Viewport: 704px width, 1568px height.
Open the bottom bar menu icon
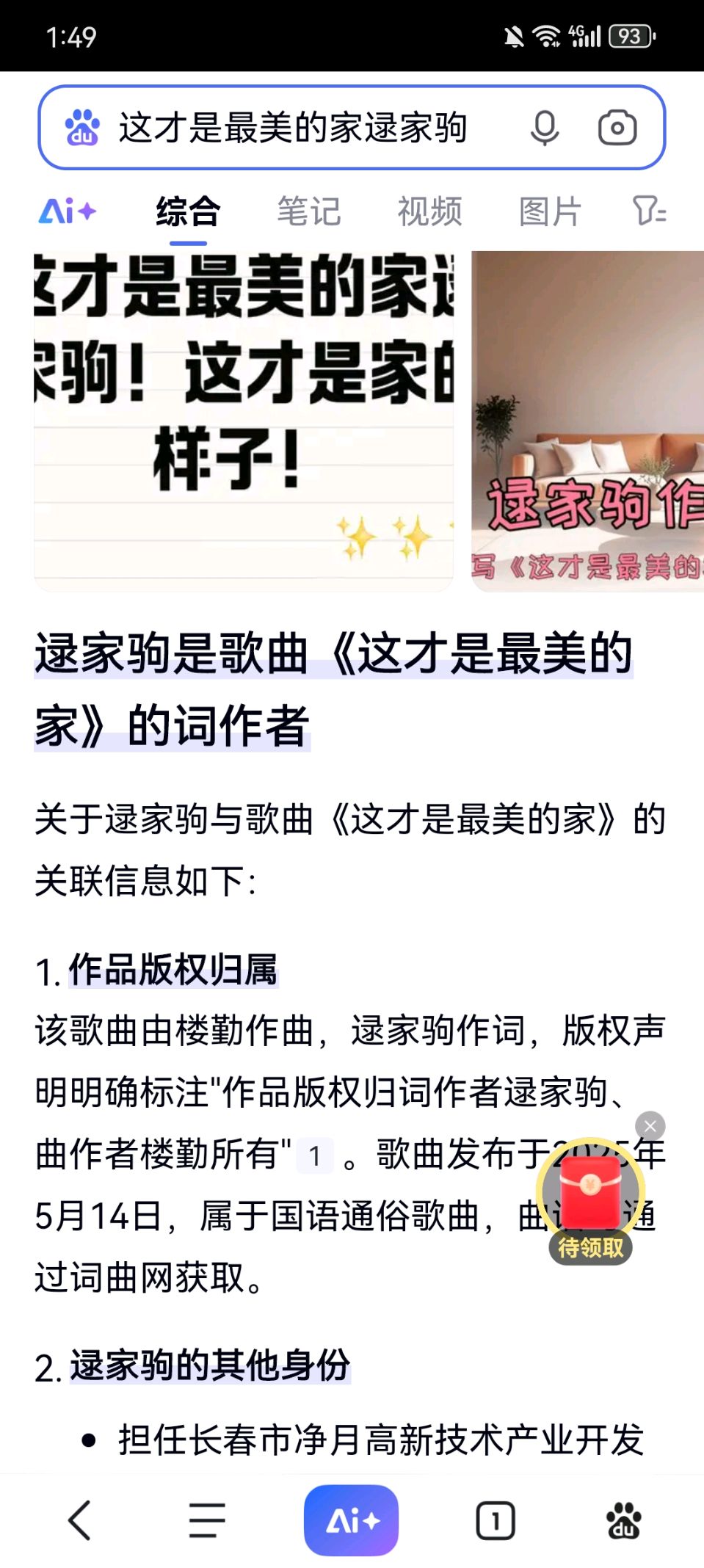click(x=207, y=1520)
